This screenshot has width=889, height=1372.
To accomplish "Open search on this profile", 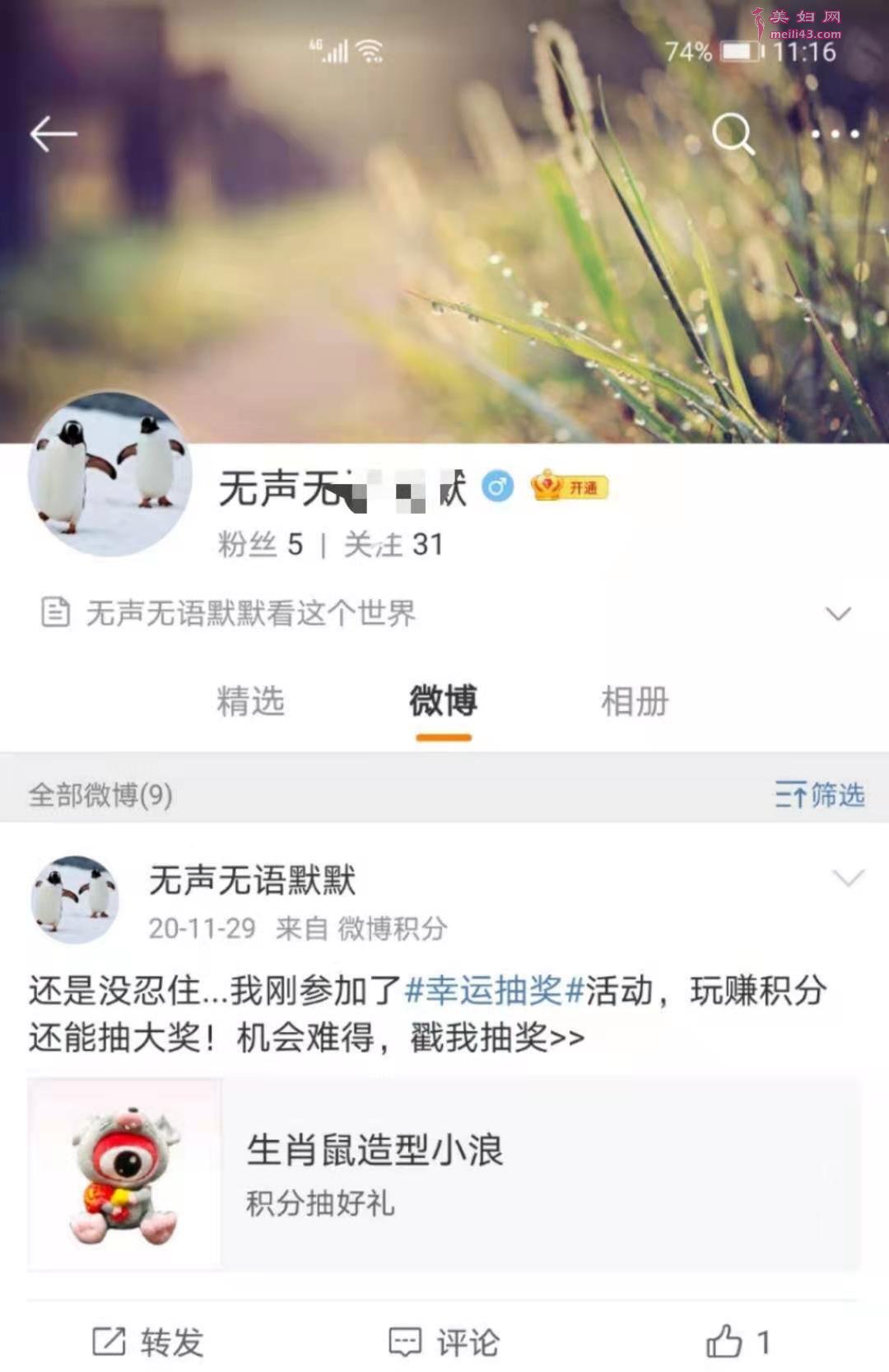I will coord(732,133).
